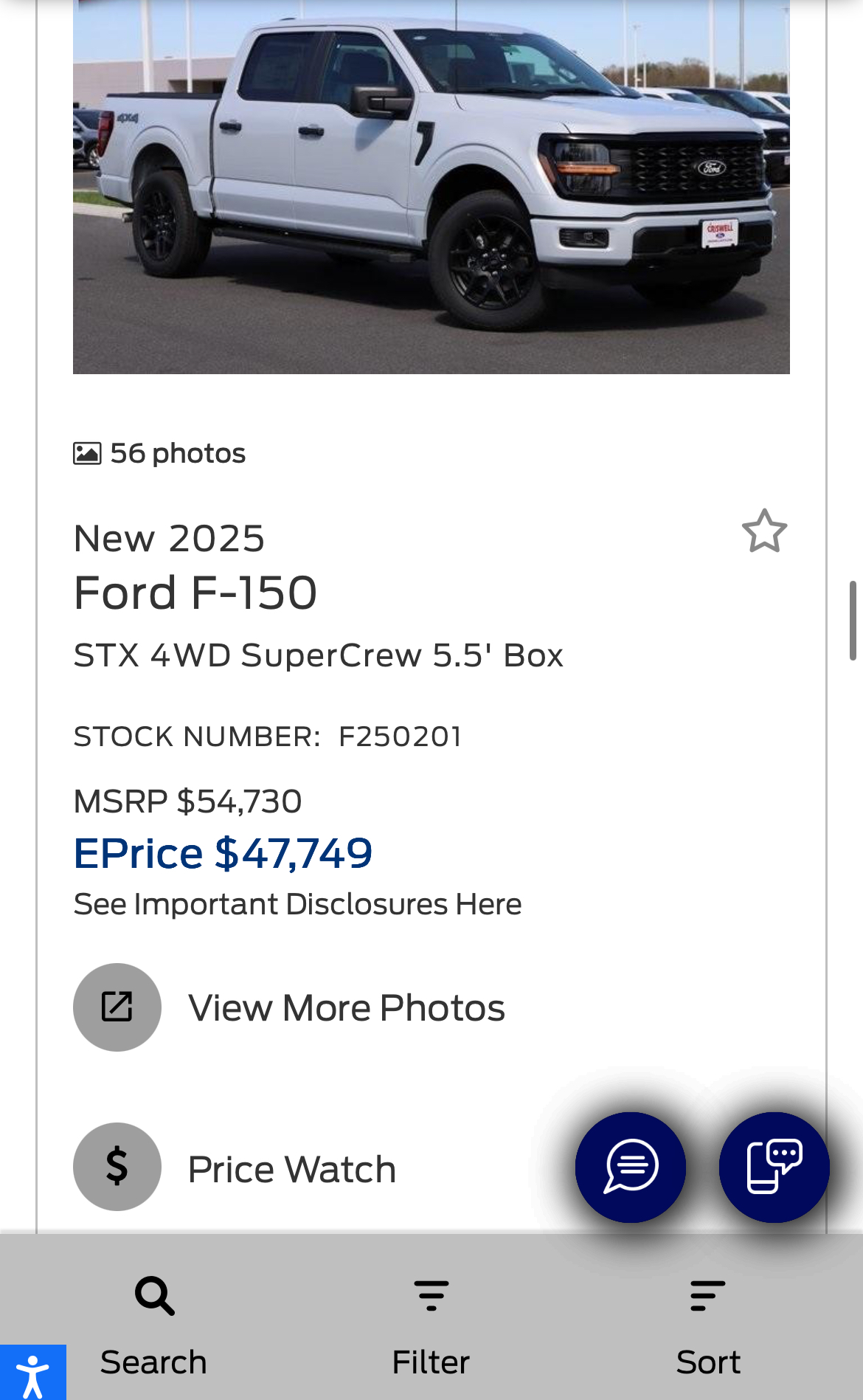
Task: Save the Ford F-150 with the star icon
Action: pos(764,531)
